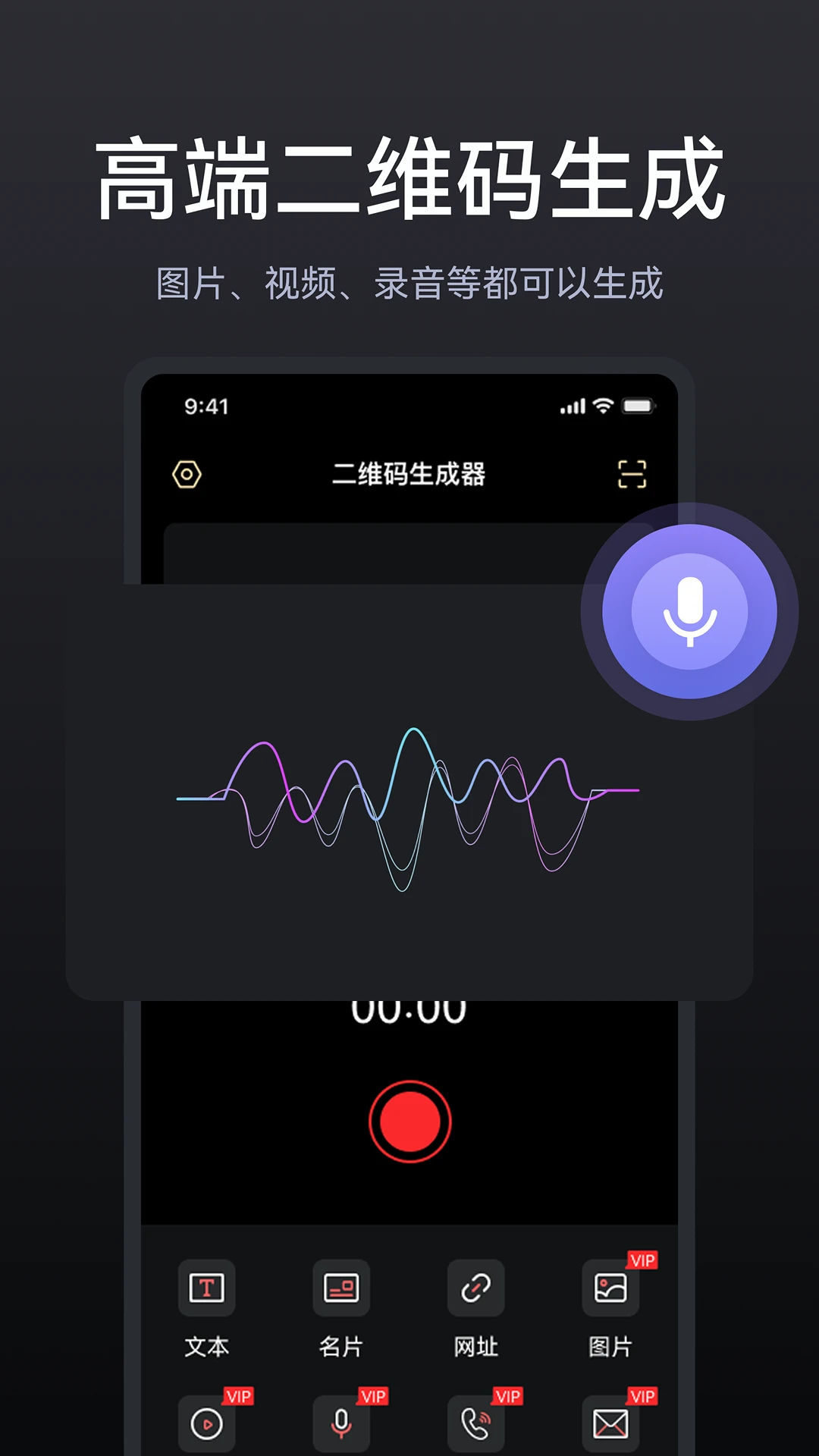Select the 文本 text QR generator icon
Screen dimensions: 819x1456
point(206,1289)
